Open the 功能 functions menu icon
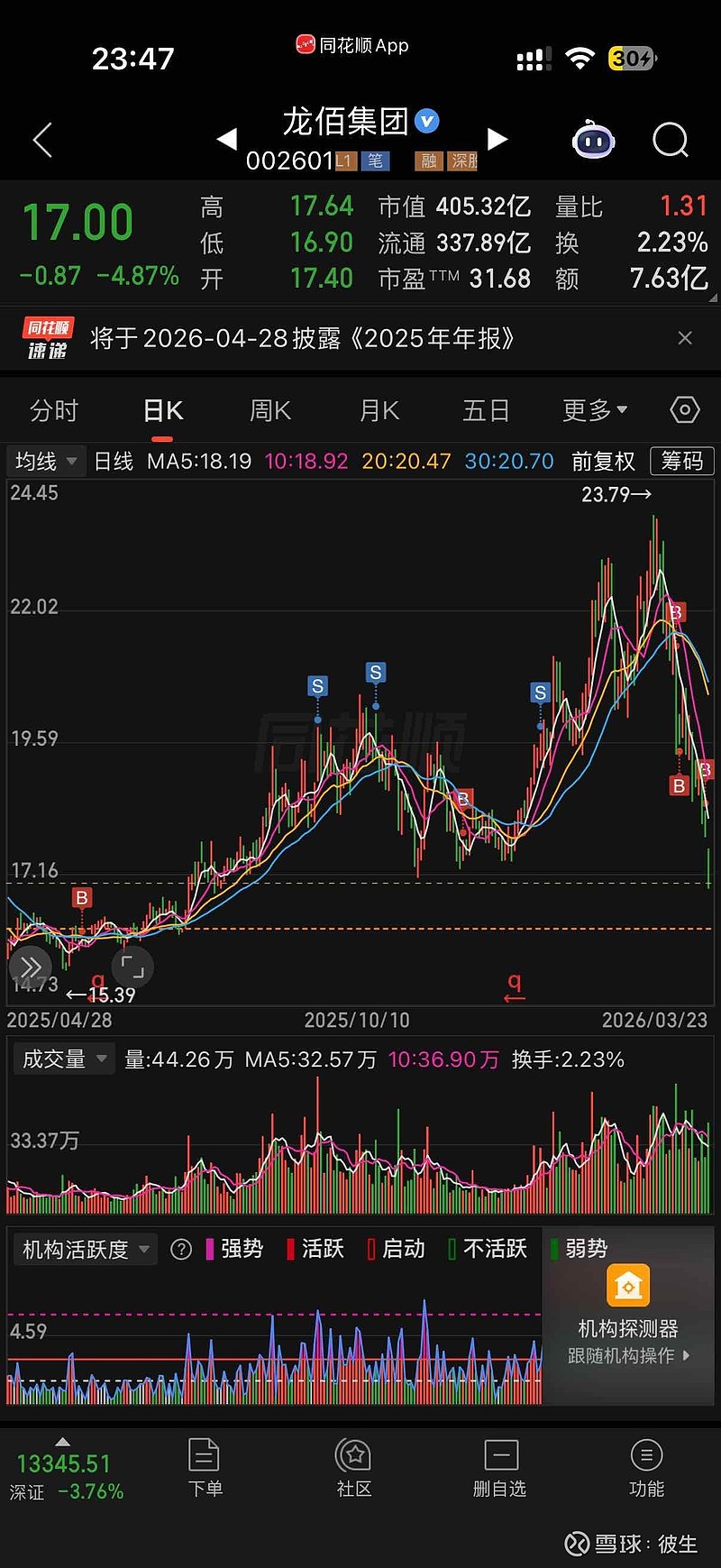The width and height of the screenshot is (721, 1568). pyautogui.click(x=647, y=1455)
